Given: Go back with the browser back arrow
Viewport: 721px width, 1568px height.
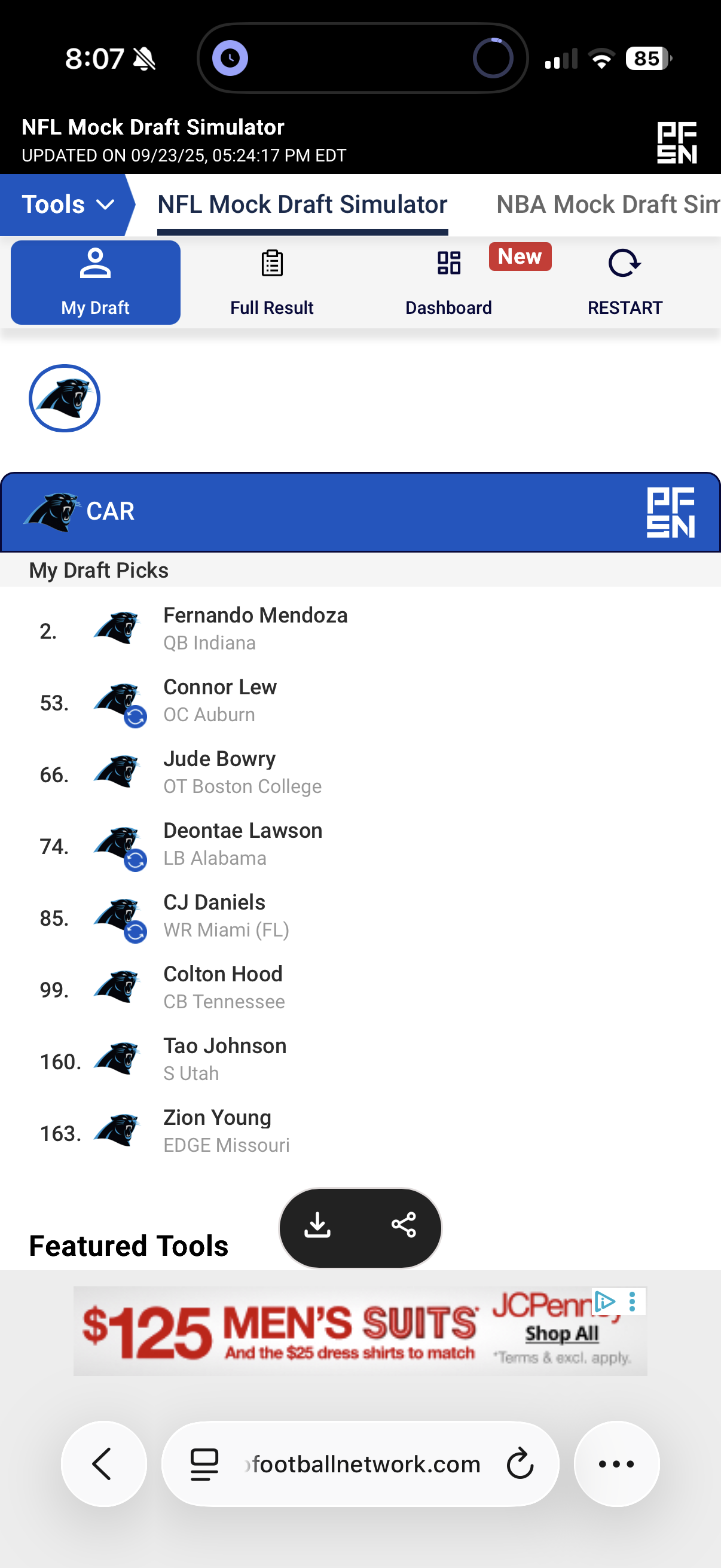Looking at the screenshot, I should (x=103, y=1463).
